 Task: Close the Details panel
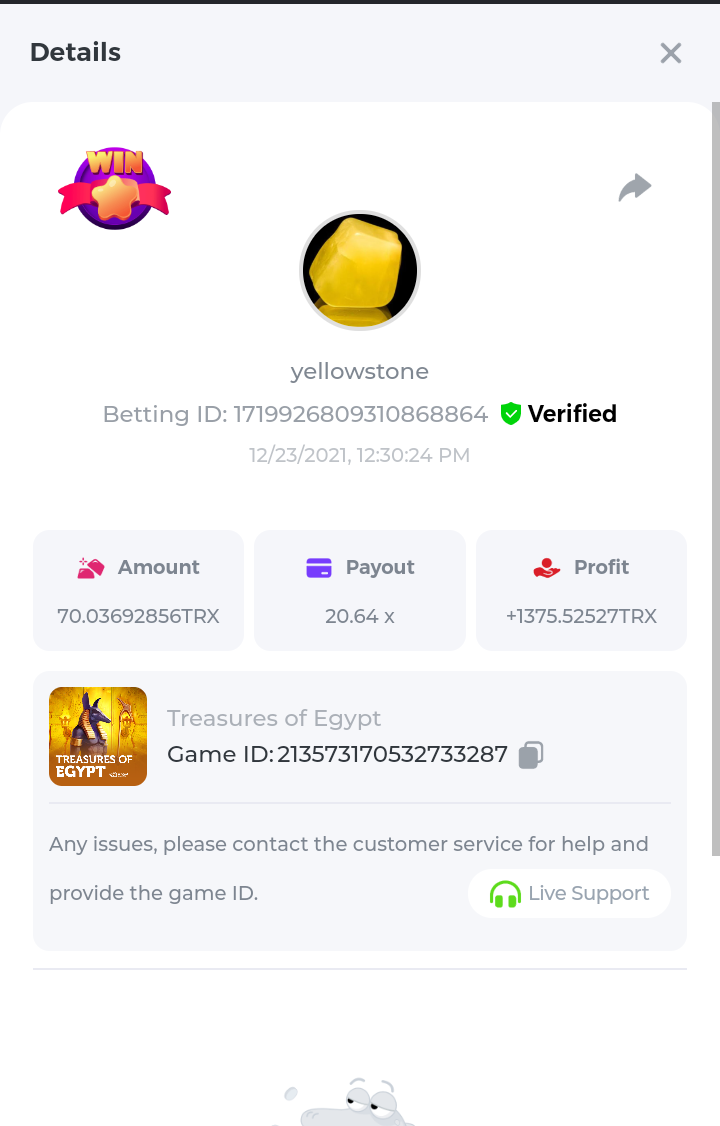[670, 53]
